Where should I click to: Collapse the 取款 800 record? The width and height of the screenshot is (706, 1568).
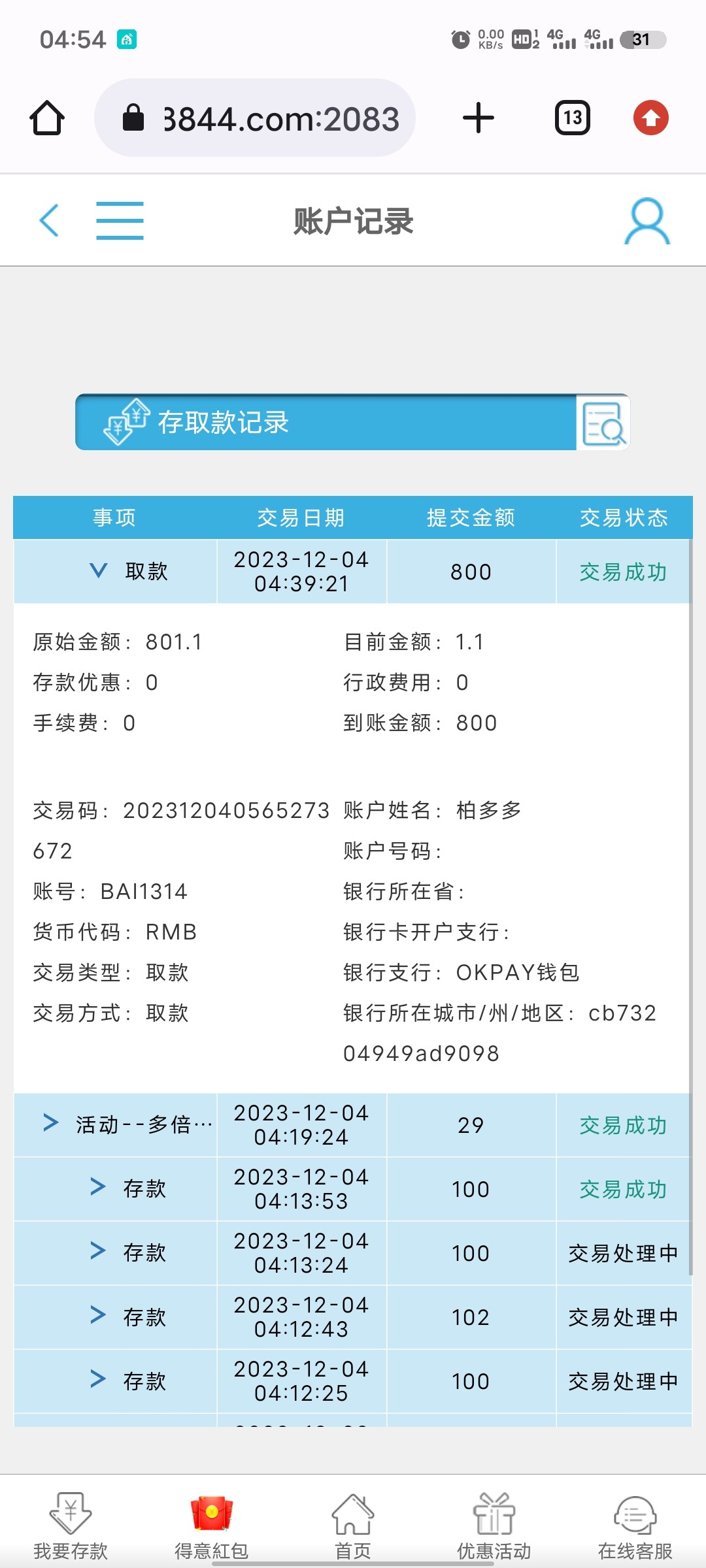tap(99, 571)
